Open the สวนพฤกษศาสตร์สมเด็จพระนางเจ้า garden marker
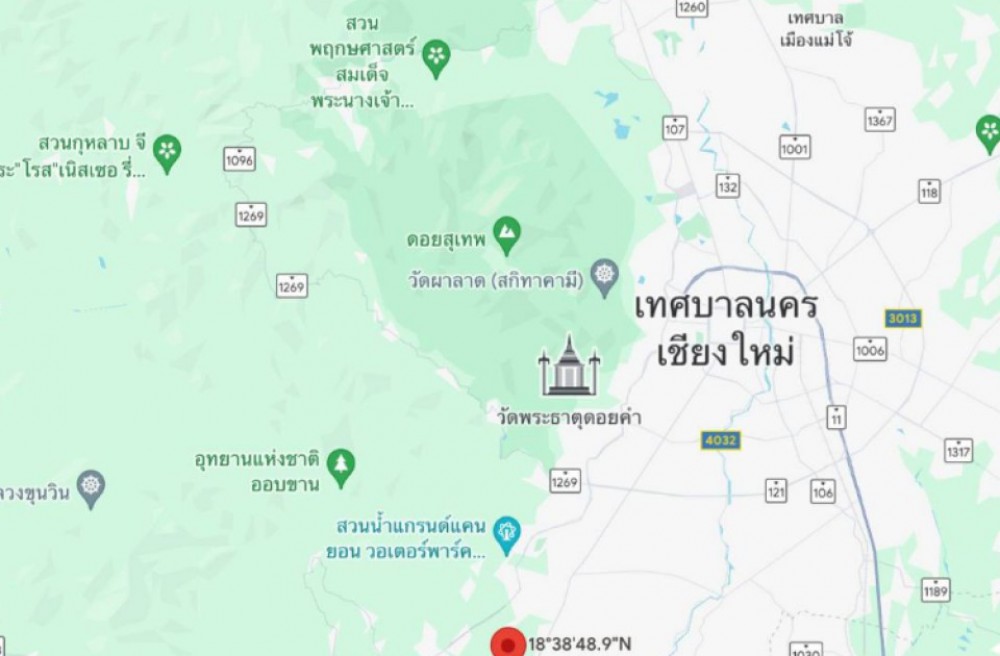This screenshot has width=1000, height=656. point(436,57)
